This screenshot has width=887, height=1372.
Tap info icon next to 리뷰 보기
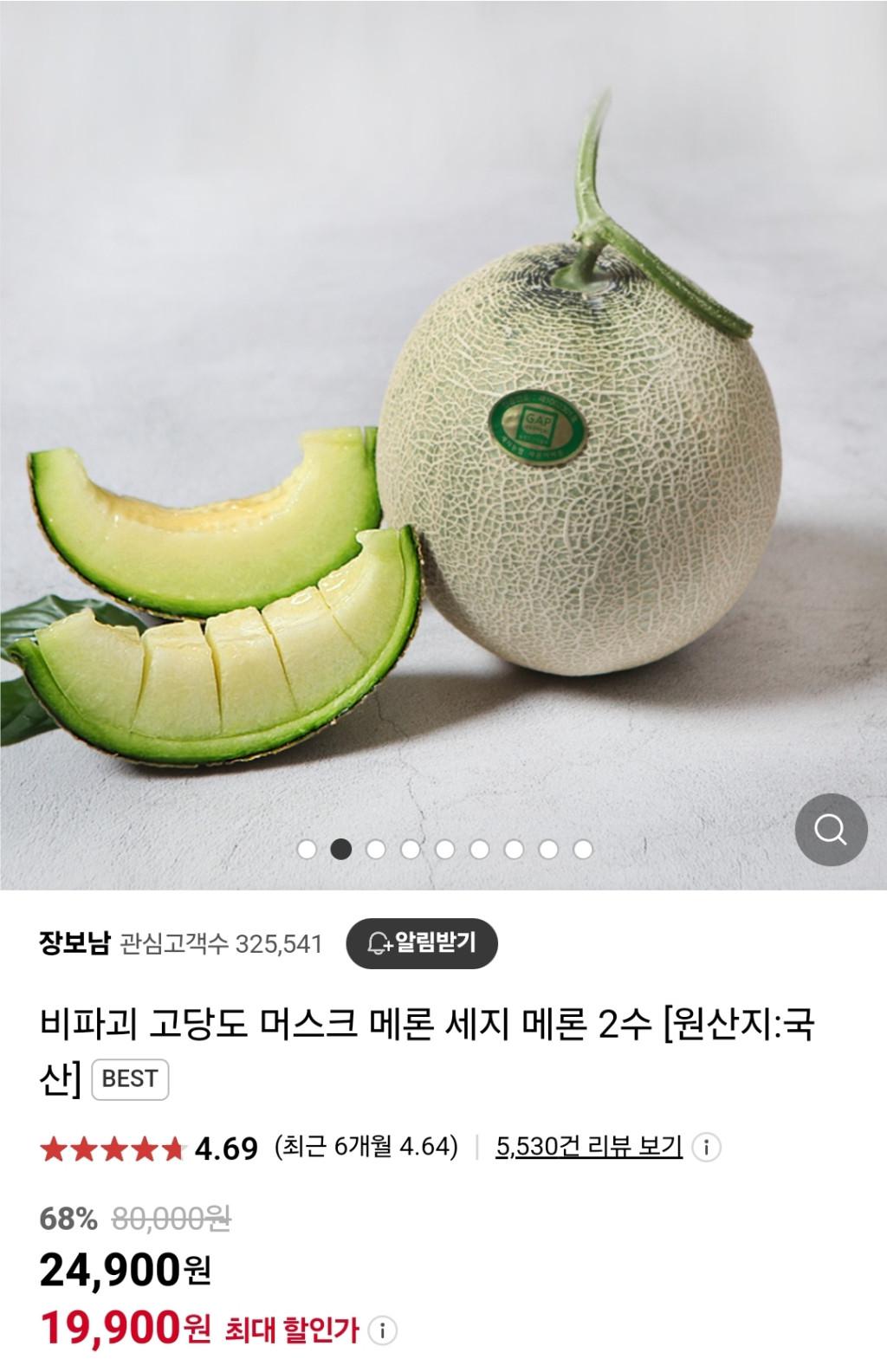click(x=707, y=1149)
